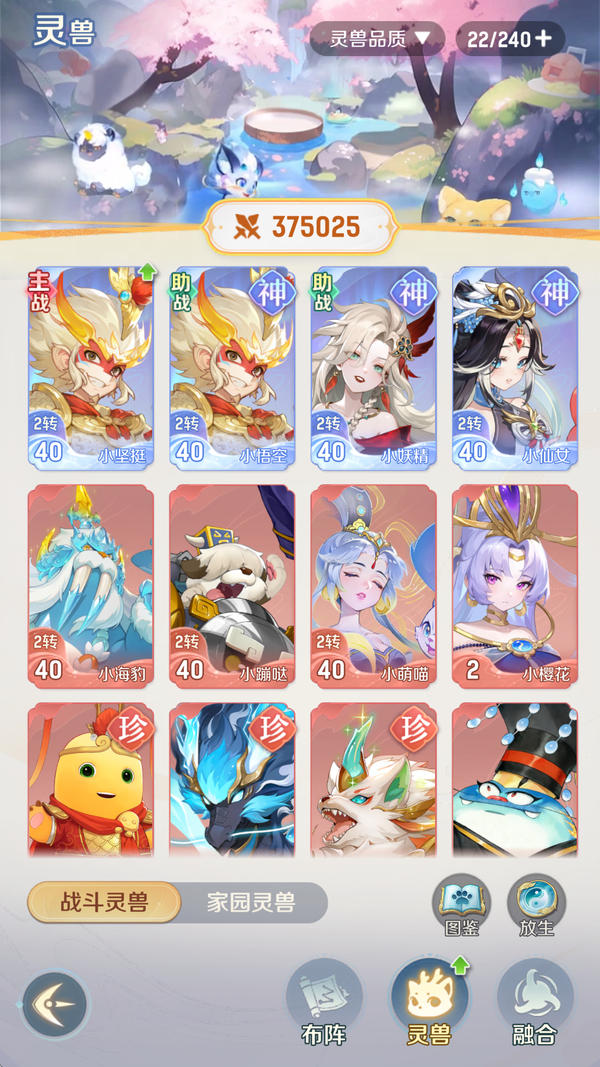600x1067 pixels.
Task: Open the 灵兽品质 sort dropdown
Action: tap(374, 39)
